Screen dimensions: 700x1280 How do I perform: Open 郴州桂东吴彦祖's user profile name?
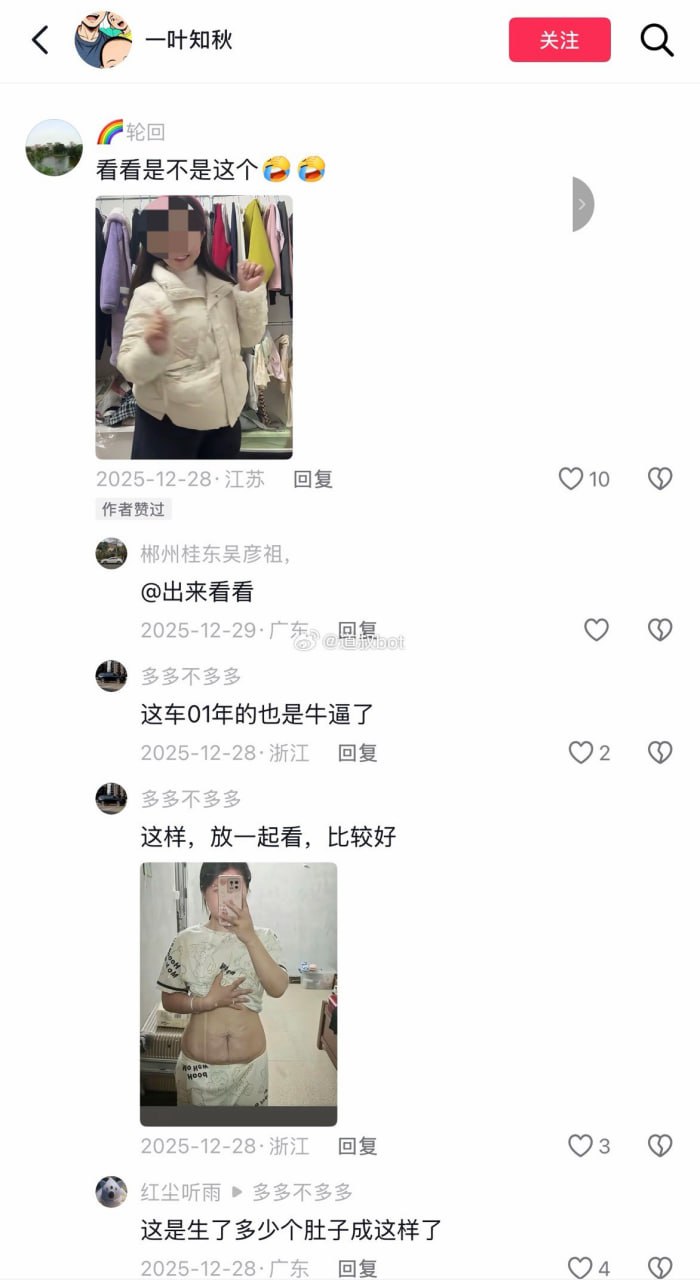pos(215,555)
